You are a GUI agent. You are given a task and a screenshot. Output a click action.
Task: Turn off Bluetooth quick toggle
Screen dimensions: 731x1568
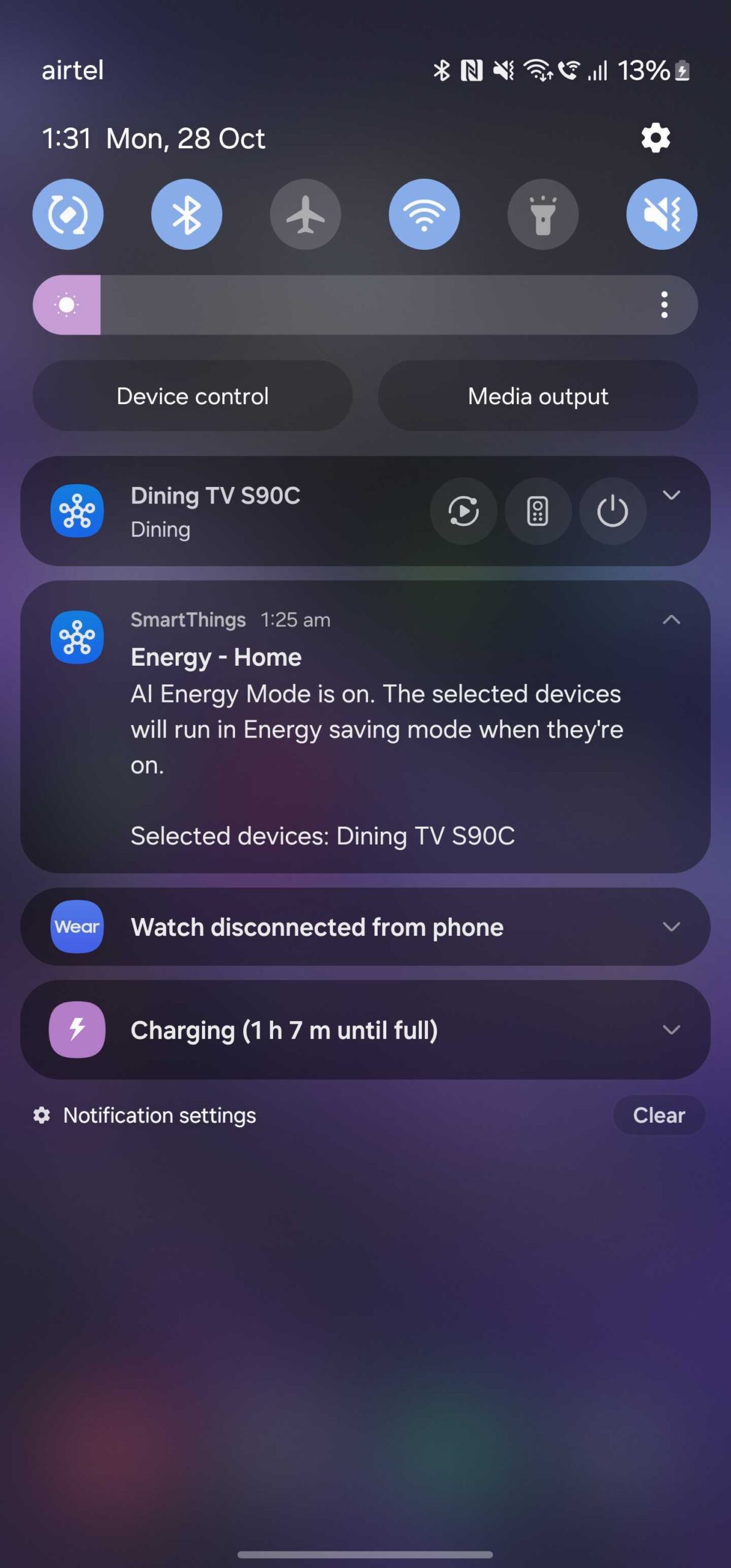click(x=187, y=214)
